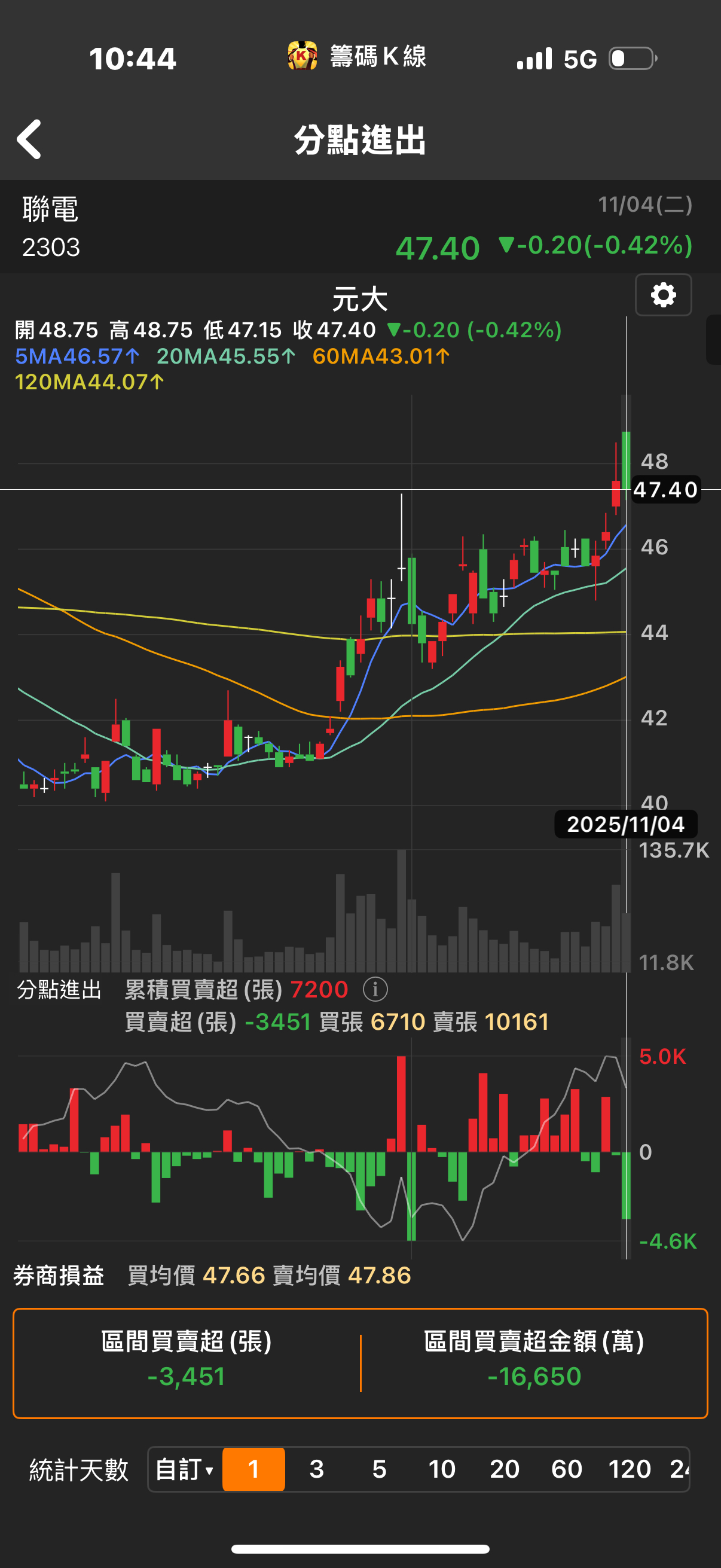Select the 10 days option
Screen dimensions: 721x1568
pyautogui.click(x=442, y=1469)
